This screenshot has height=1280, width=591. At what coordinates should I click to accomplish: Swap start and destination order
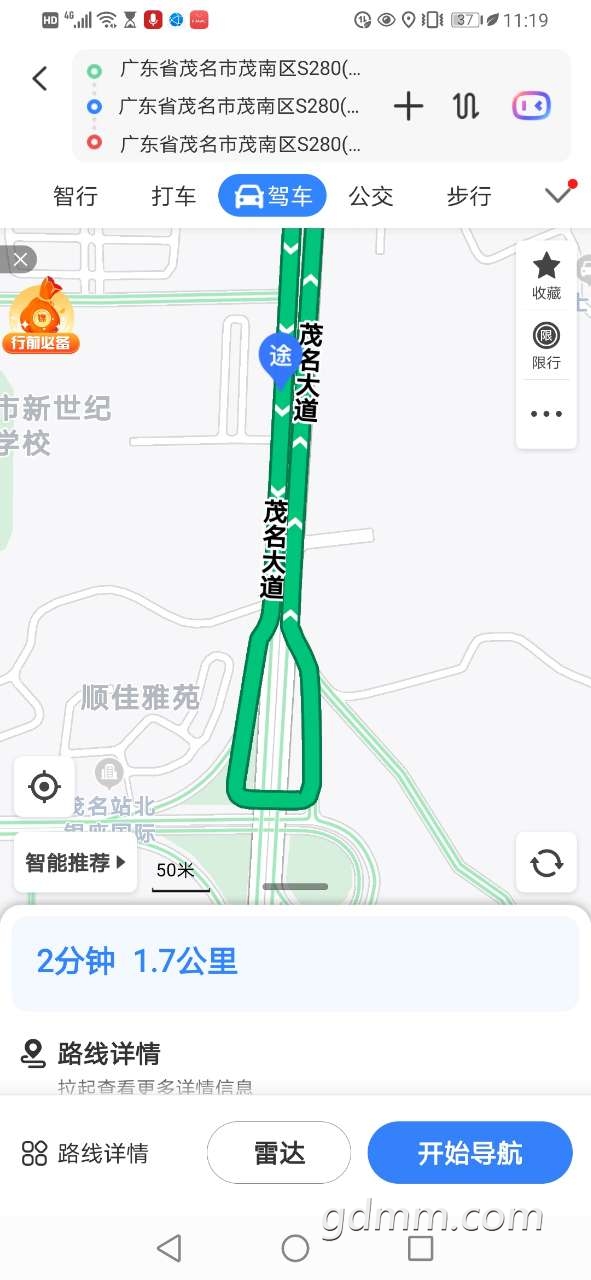point(465,106)
